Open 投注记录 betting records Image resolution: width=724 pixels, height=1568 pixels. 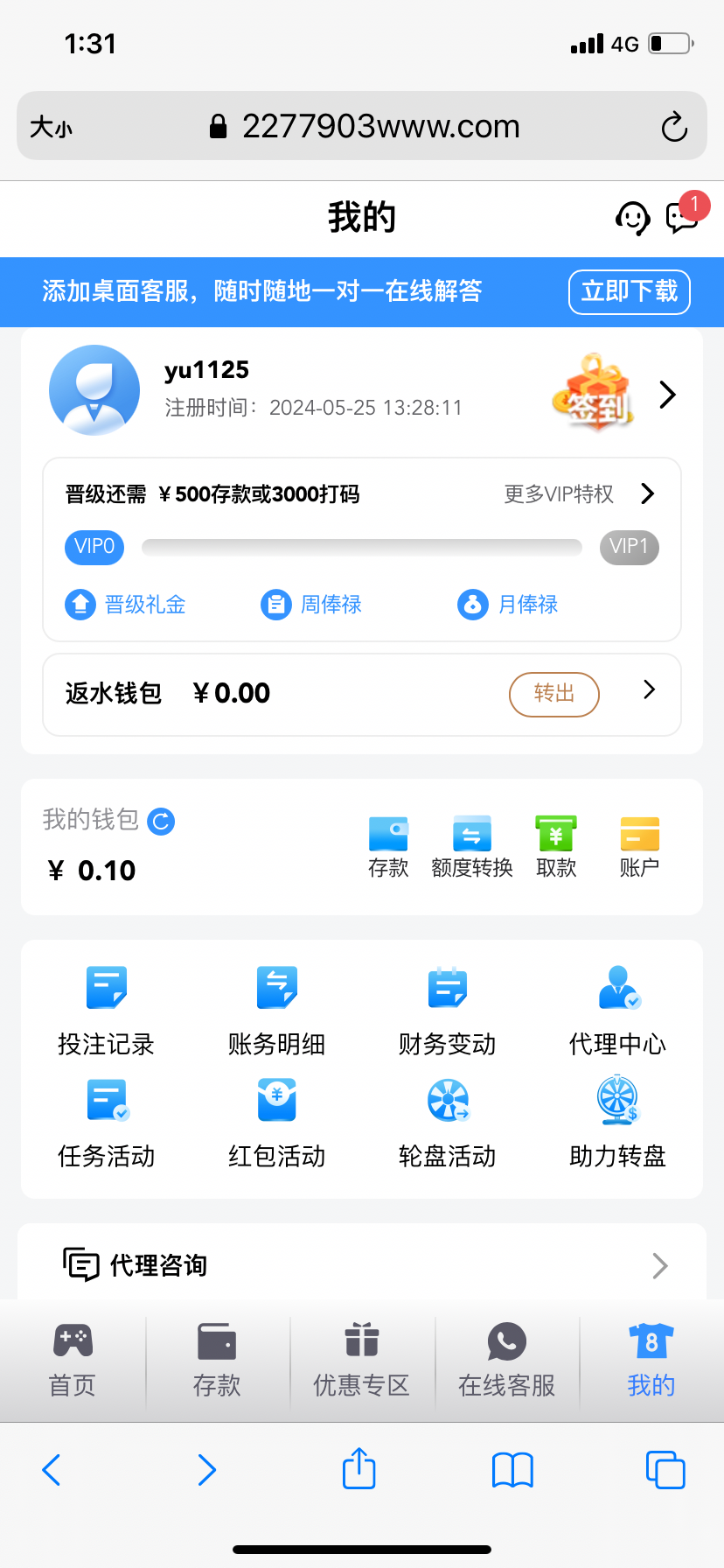pyautogui.click(x=106, y=1011)
